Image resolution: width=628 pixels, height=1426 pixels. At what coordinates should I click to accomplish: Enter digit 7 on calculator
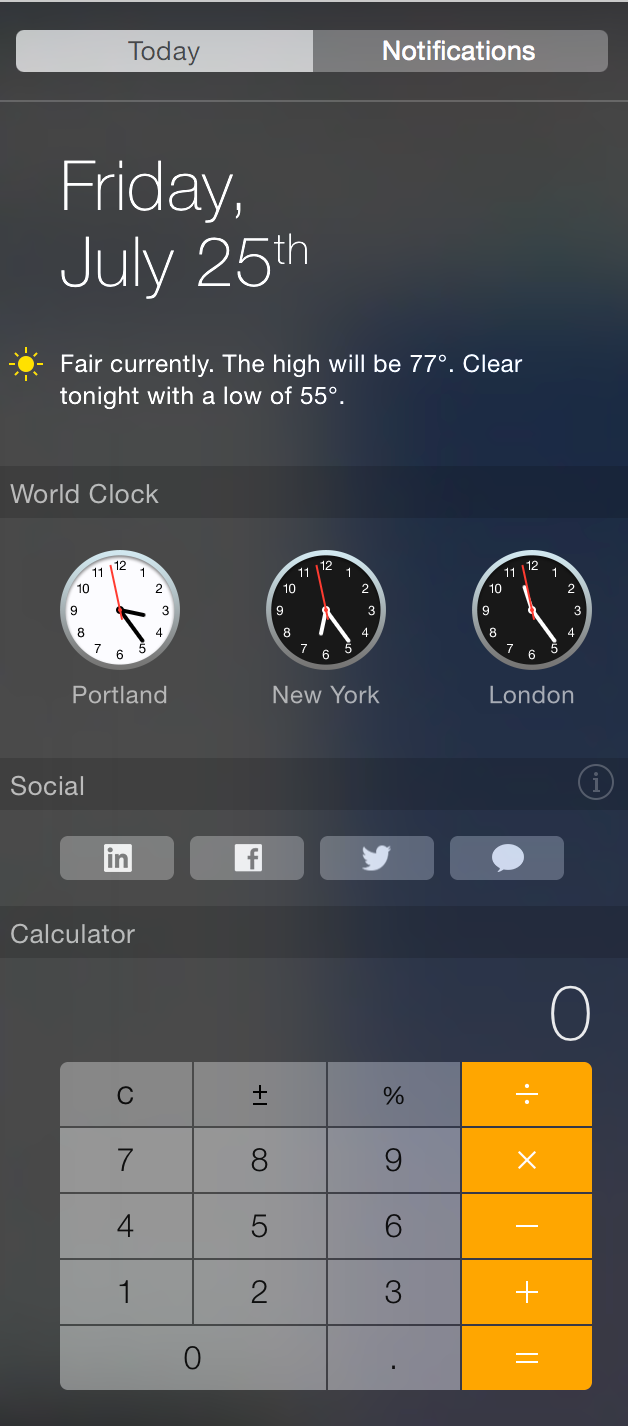tap(126, 1160)
